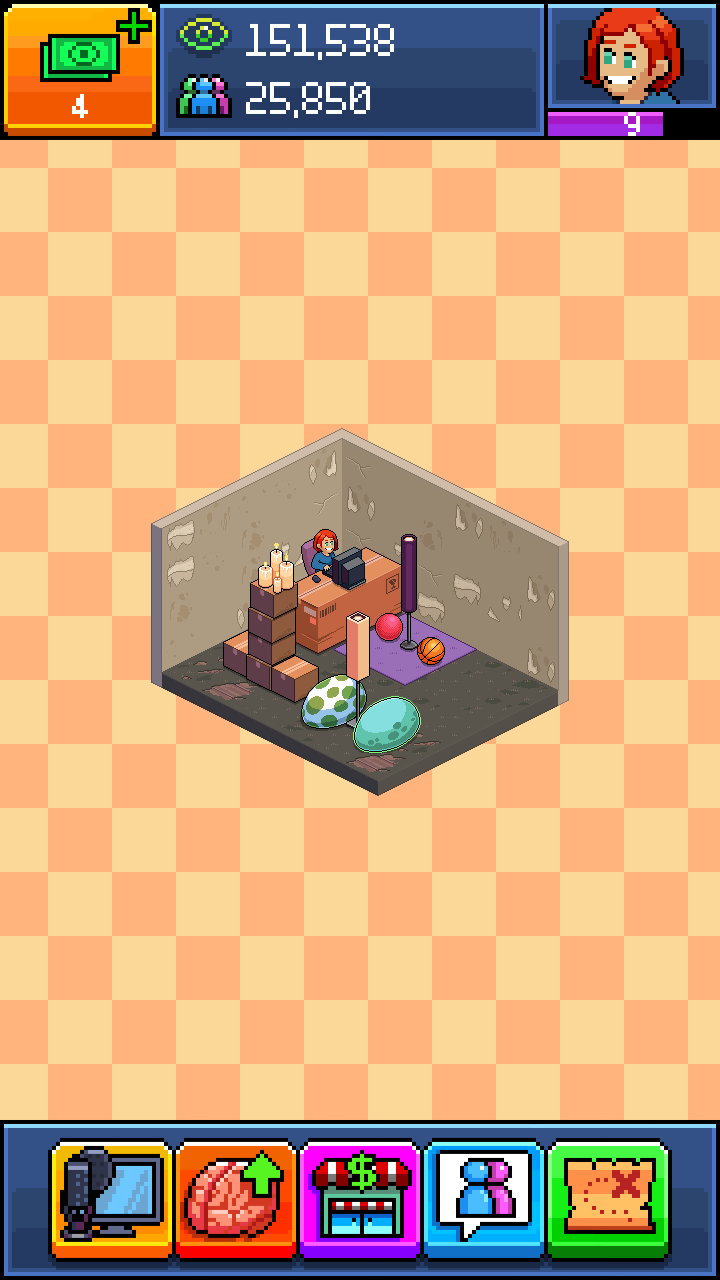This screenshot has height=1280, width=720.
Task: Tap the blue egg in the room
Action: pos(387,724)
